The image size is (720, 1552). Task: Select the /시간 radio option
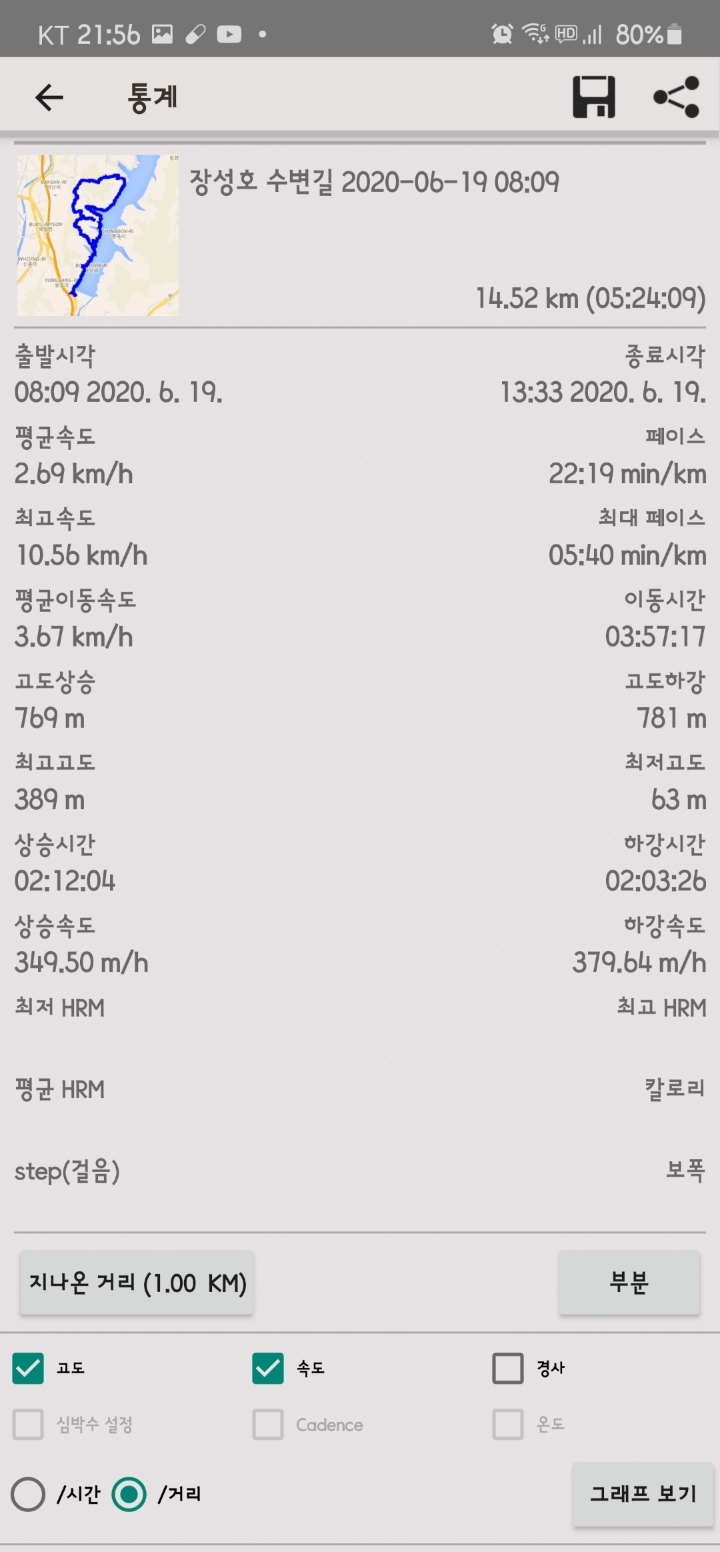coord(28,1495)
